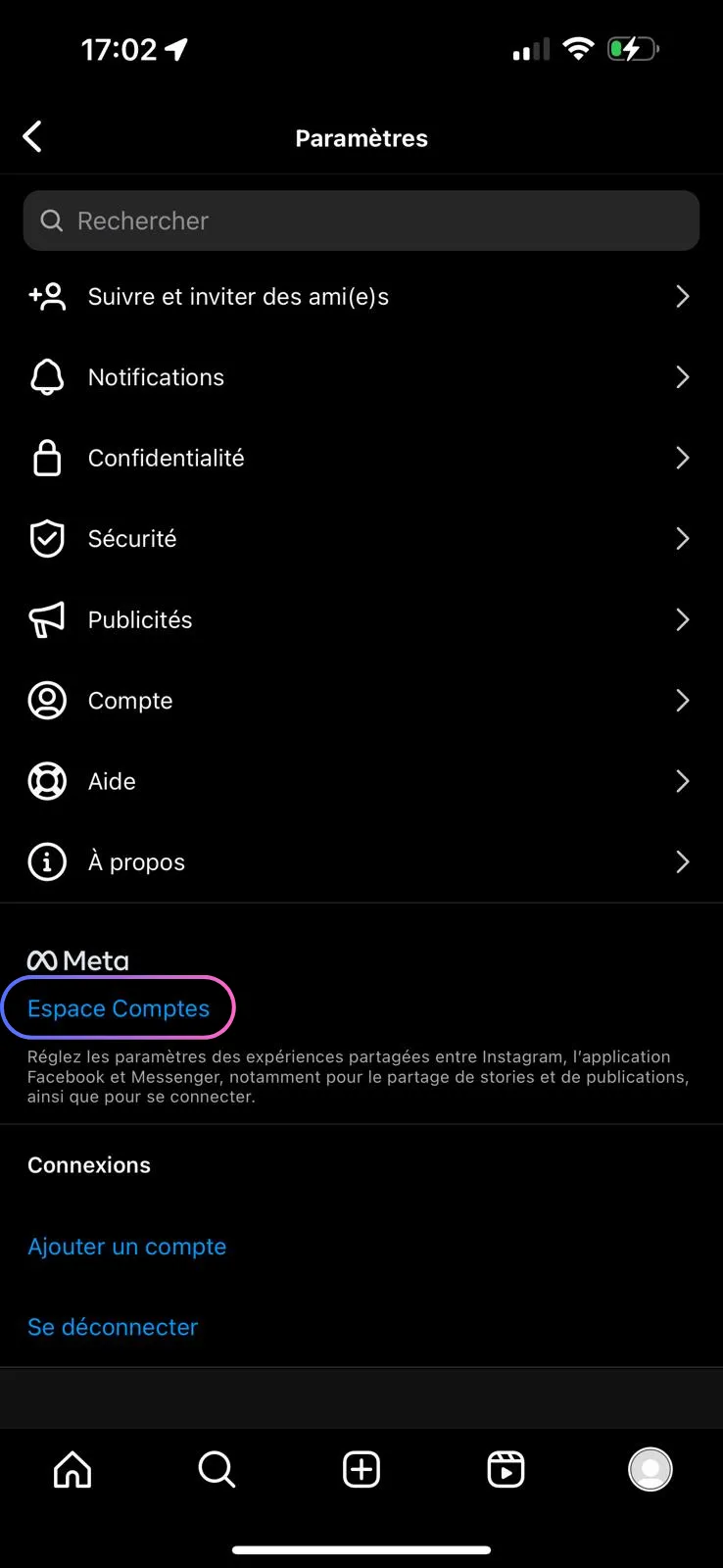
Task: Open Espace Comptes link
Action: click(x=119, y=1008)
